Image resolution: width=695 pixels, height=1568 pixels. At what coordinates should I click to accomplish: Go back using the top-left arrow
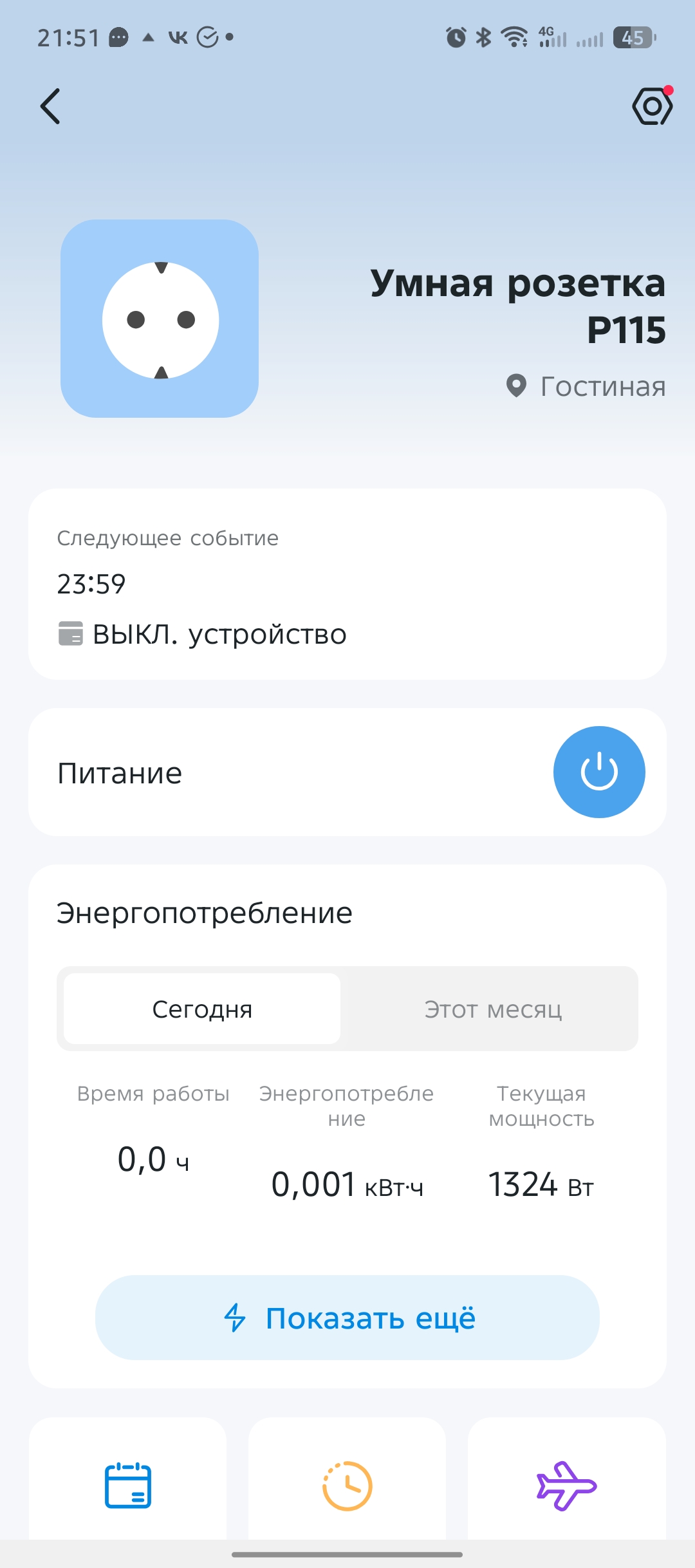tap(50, 106)
